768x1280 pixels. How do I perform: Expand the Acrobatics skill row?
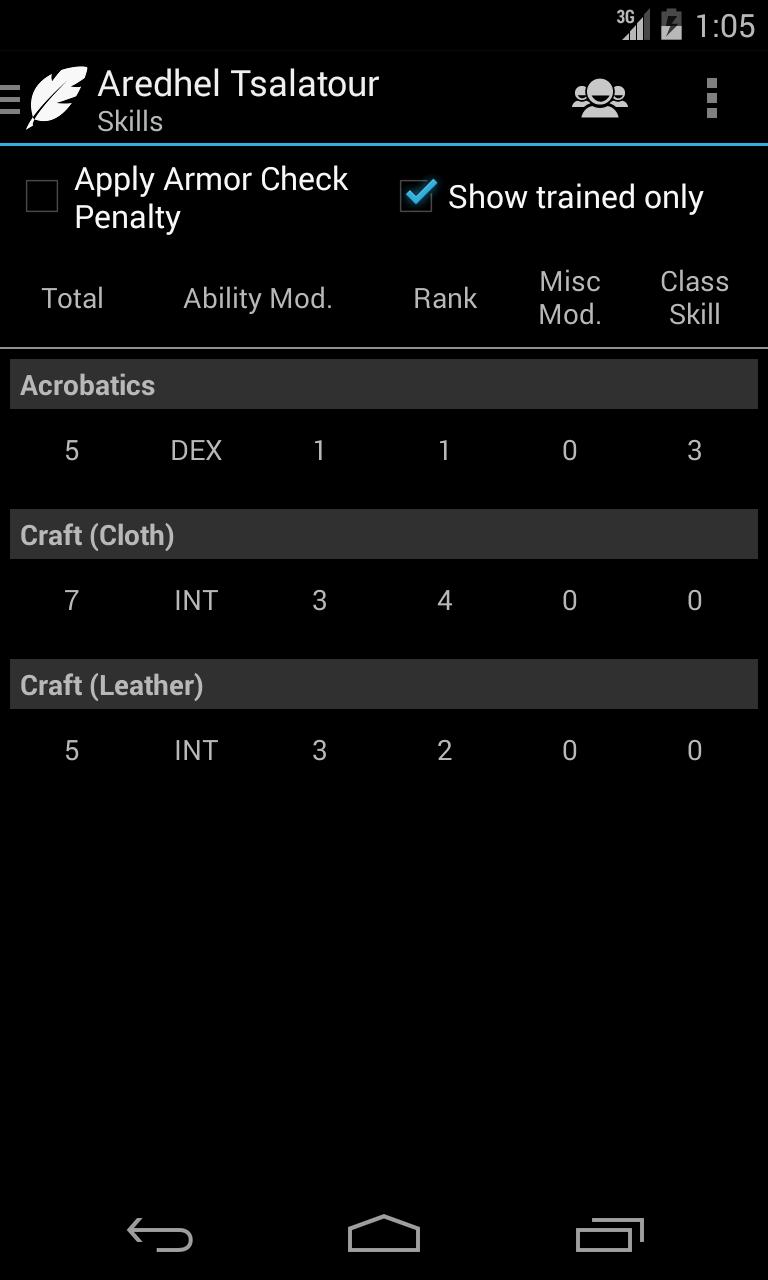tap(383, 384)
